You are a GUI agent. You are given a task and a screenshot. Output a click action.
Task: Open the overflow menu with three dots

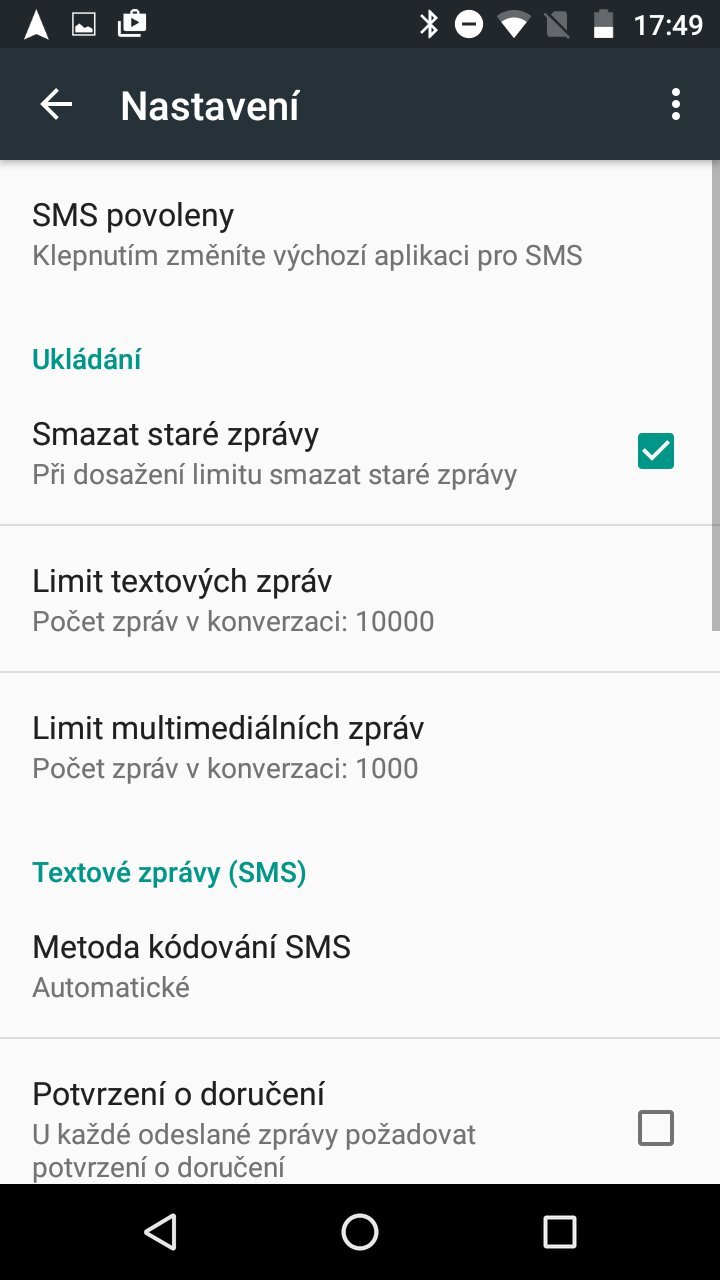tap(675, 104)
